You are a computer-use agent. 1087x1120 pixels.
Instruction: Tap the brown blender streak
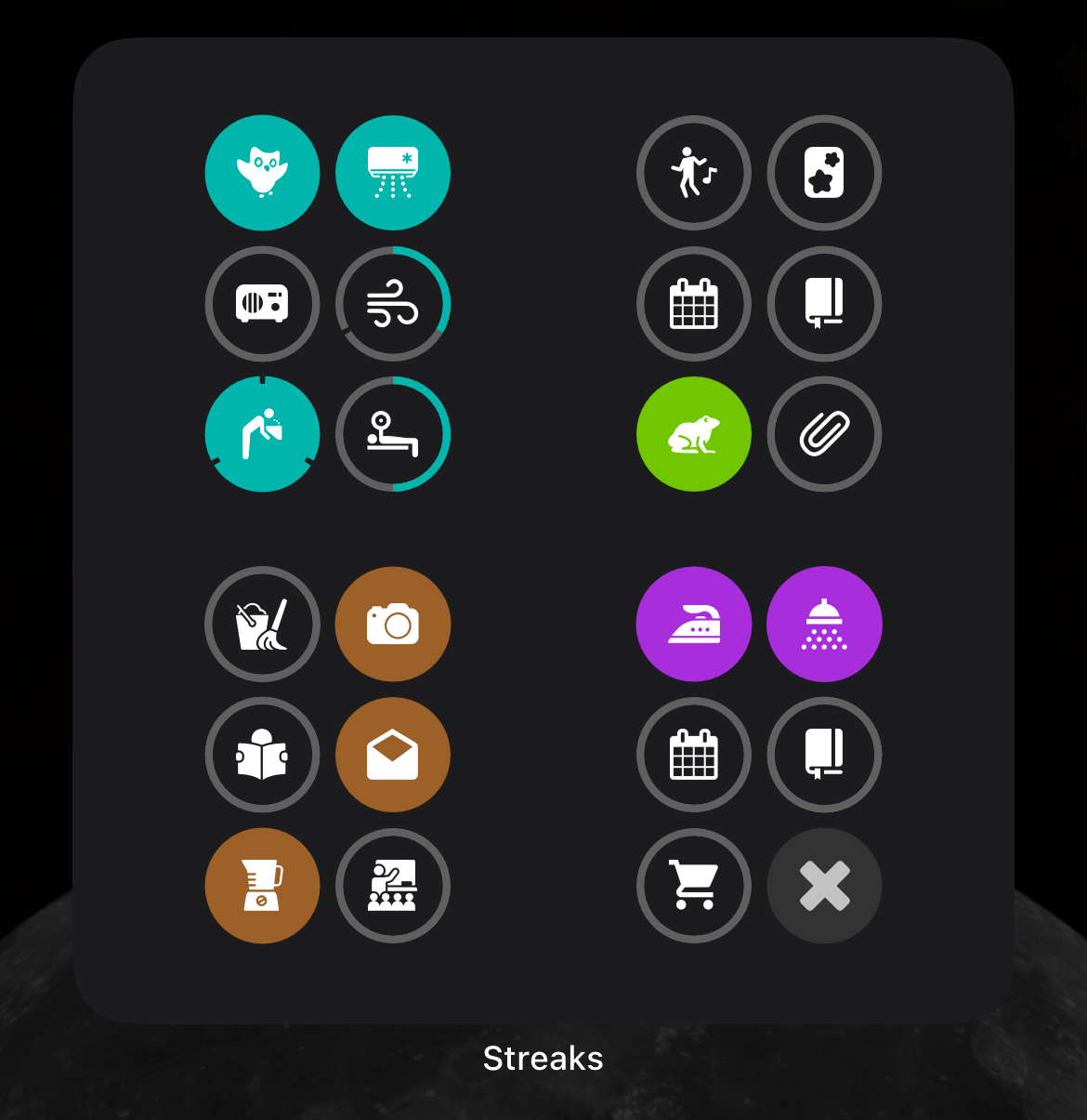tap(262, 886)
